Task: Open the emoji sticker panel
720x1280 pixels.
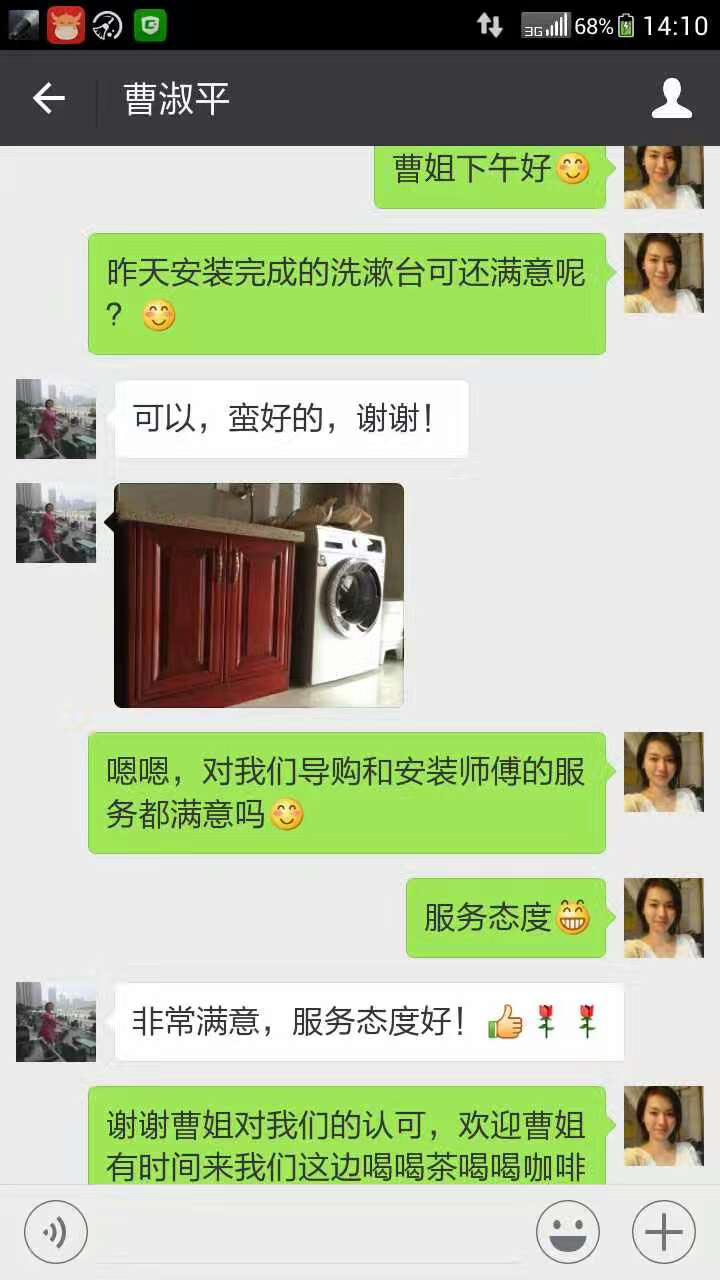Action: pos(568,1232)
